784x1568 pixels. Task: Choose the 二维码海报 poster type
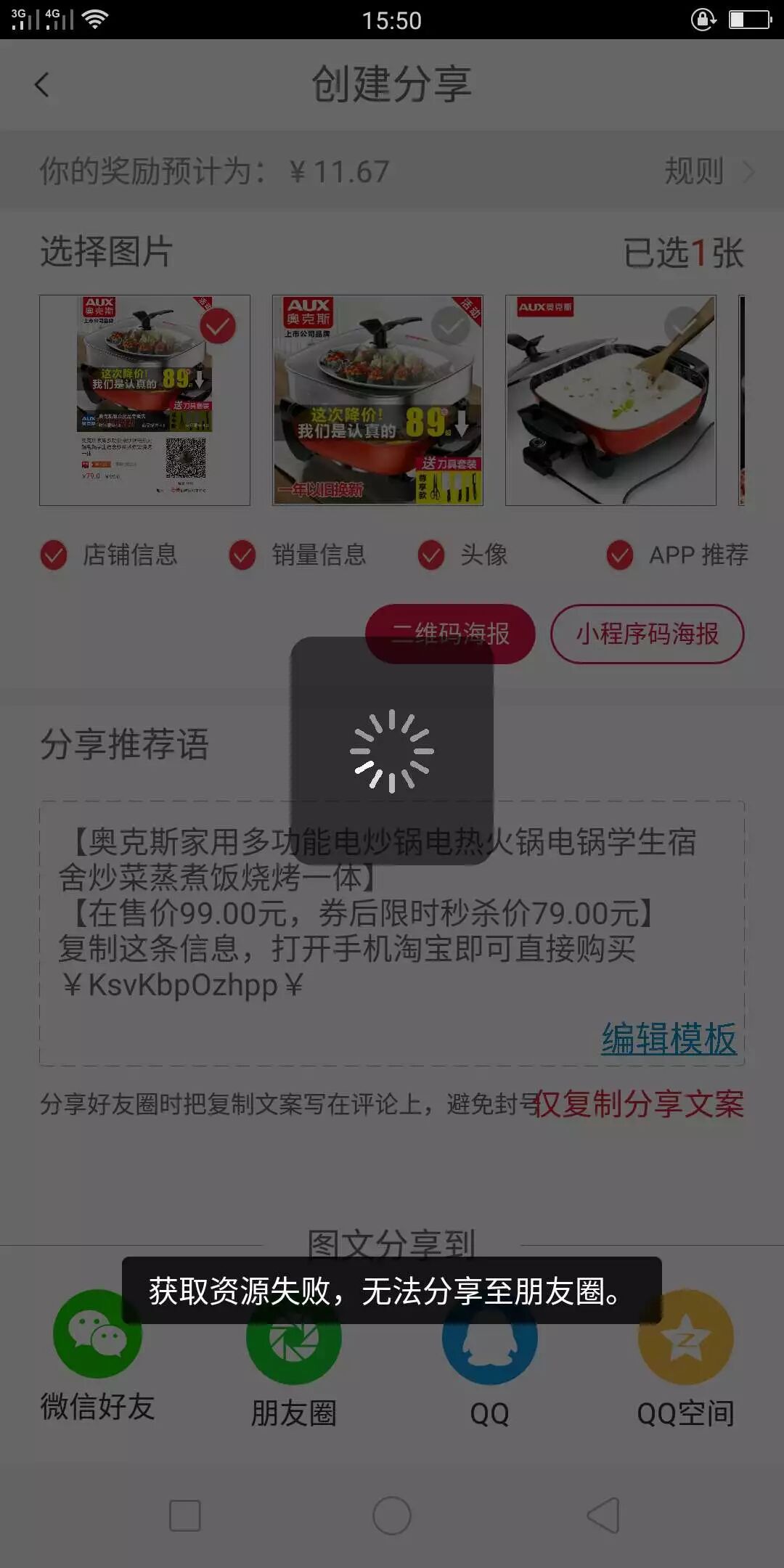pyautogui.click(x=450, y=634)
